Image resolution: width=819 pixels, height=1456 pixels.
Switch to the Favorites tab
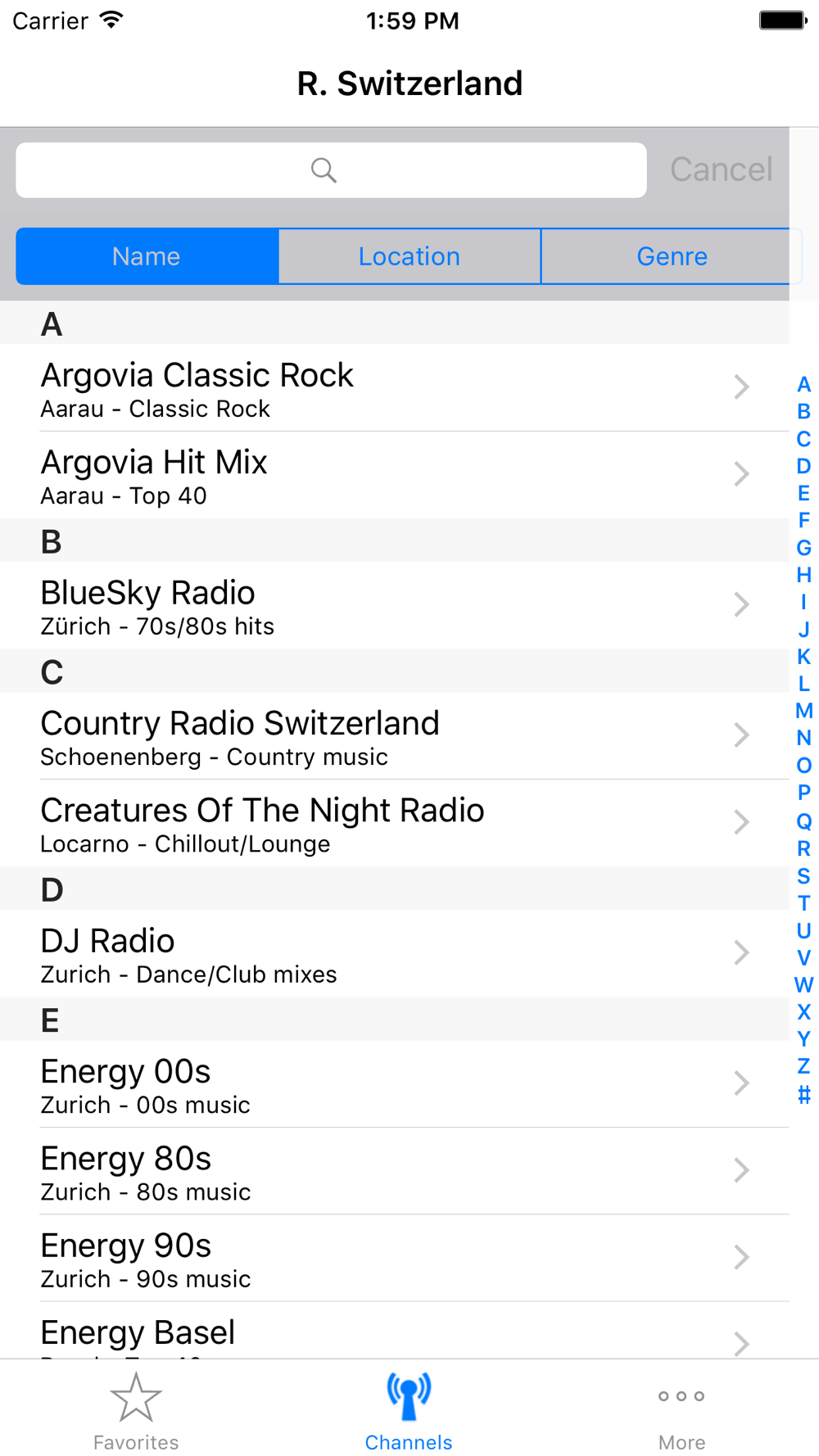tap(136, 1411)
